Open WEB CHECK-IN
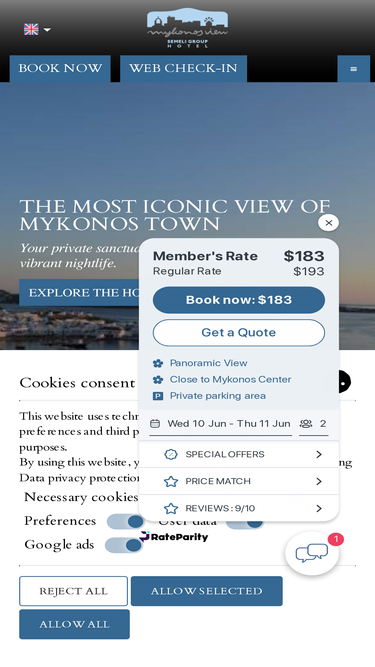Viewport: 375px width, 667px height. [183, 68]
